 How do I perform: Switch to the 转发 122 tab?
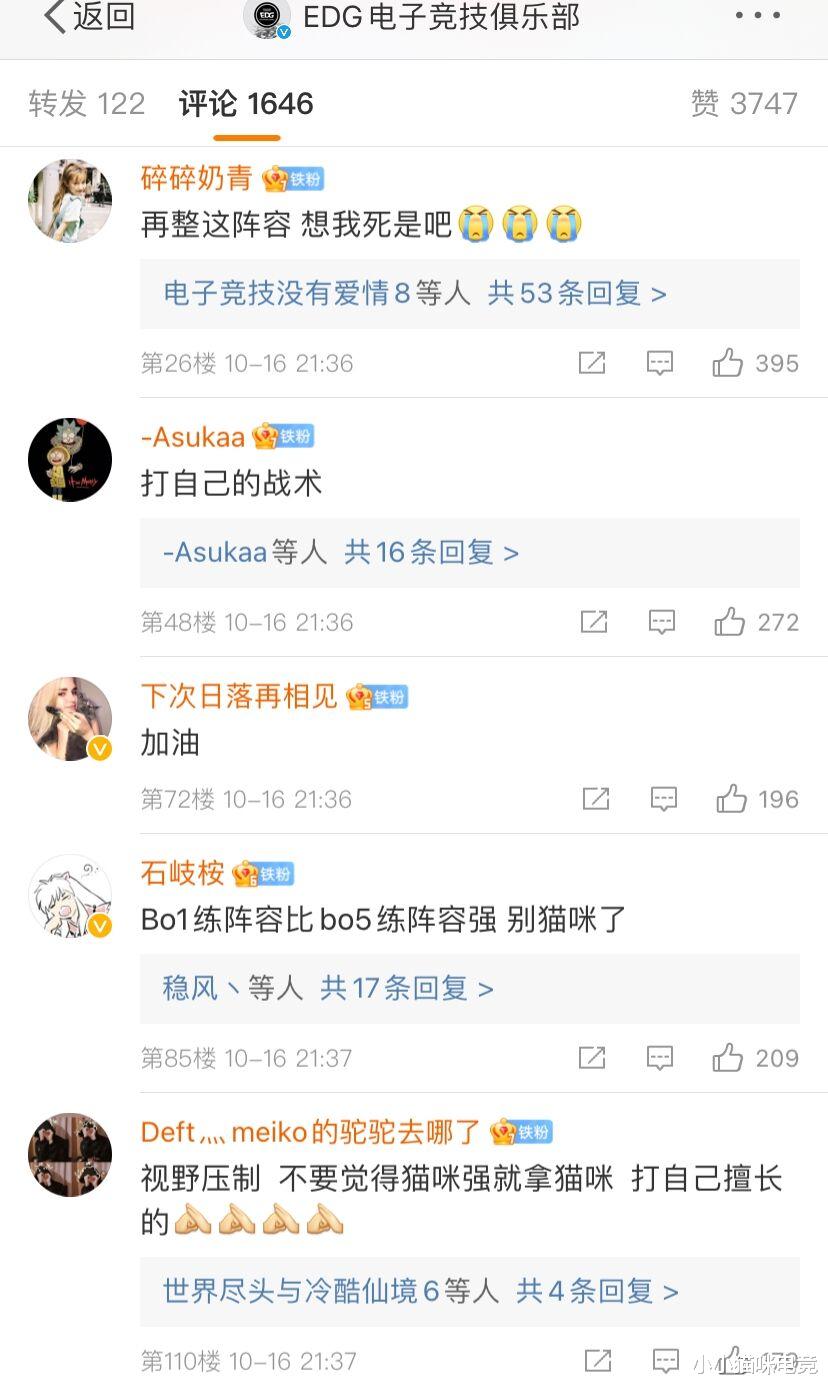click(x=87, y=103)
